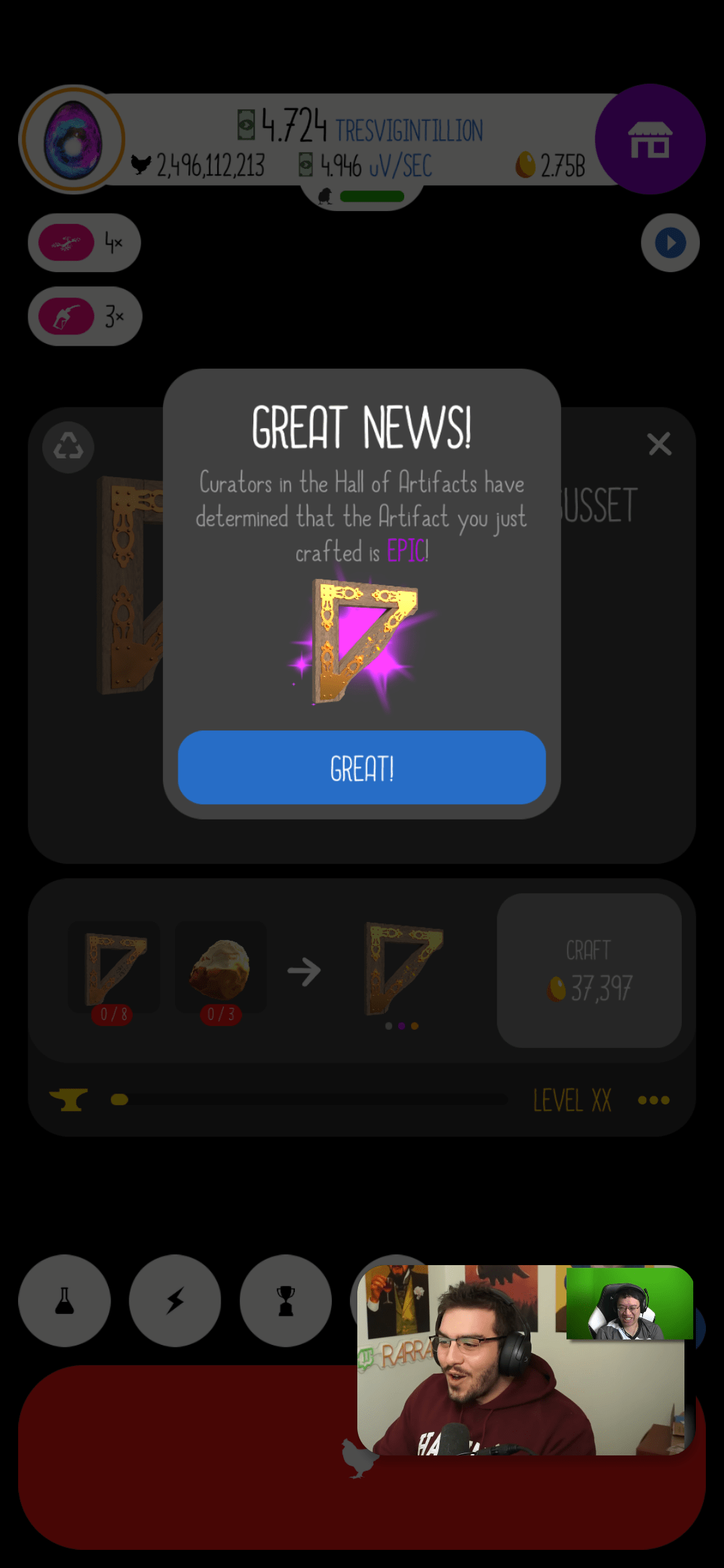Open the trophy achievements menu
Screen dimensions: 724x1568
click(286, 1301)
